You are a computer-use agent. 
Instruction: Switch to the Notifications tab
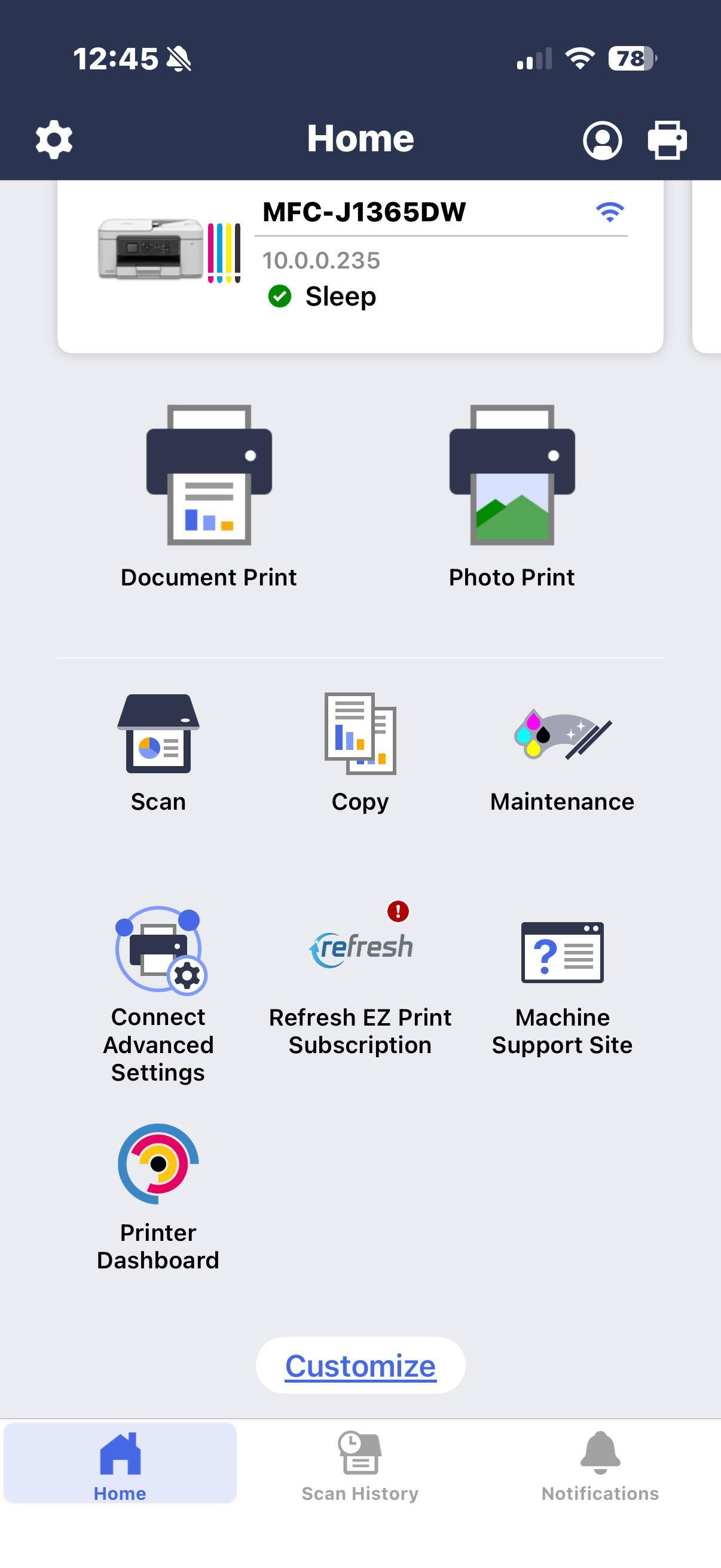tap(600, 1463)
